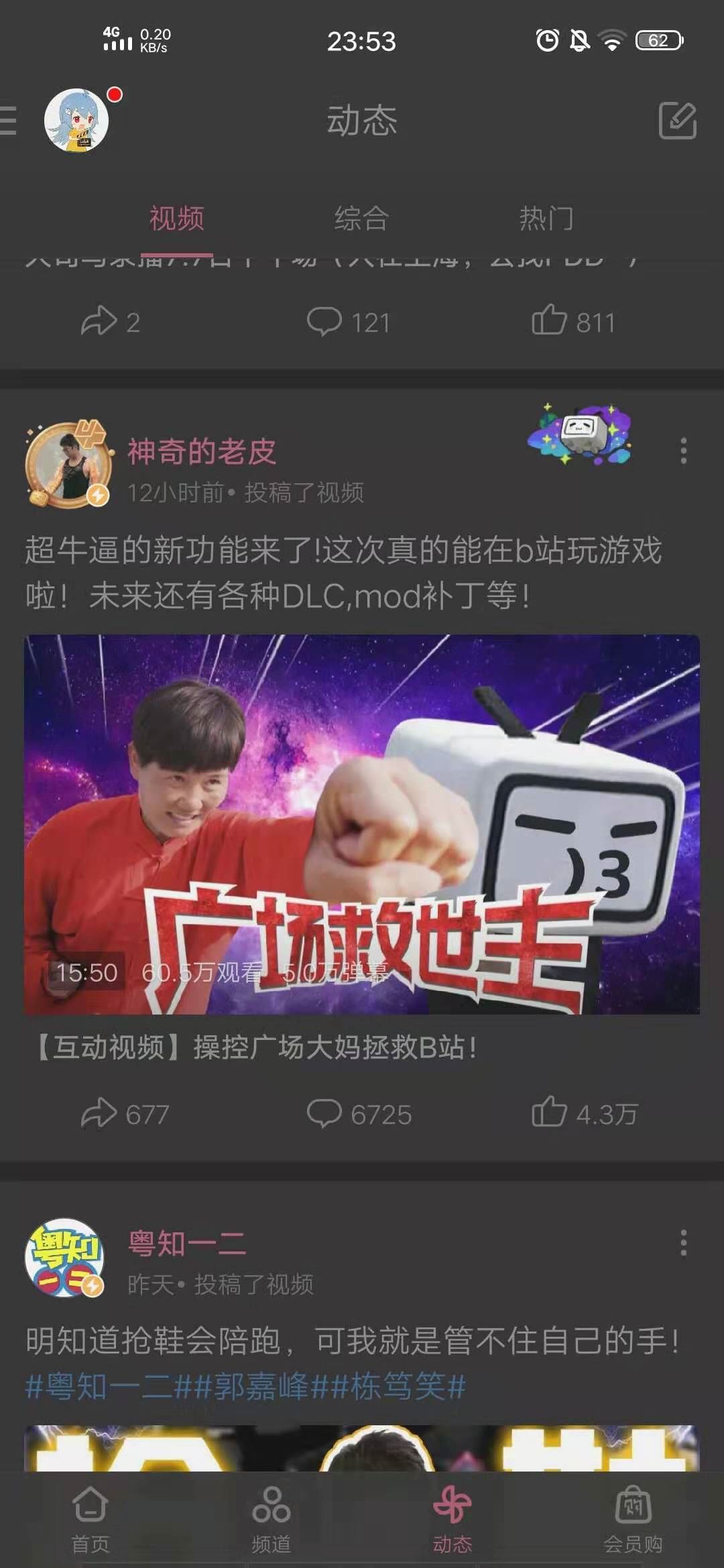Image resolution: width=724 pixels, height=1568 pixels.
Task: Open overflow menu on 粤知一二's post
Action: pyautogui.click(x=683, y=1243)
